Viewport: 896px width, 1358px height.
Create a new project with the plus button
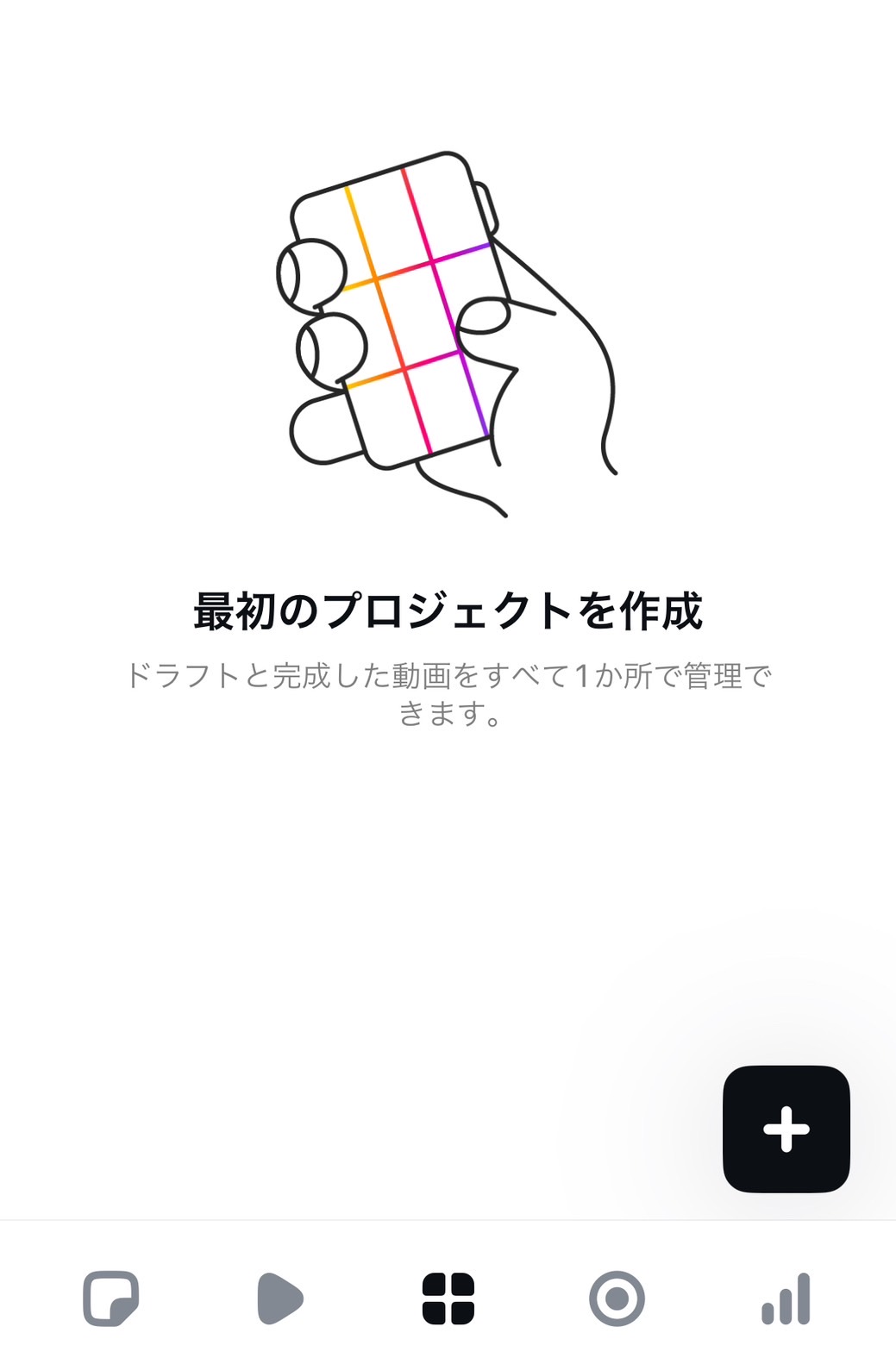pos(786,1129)
